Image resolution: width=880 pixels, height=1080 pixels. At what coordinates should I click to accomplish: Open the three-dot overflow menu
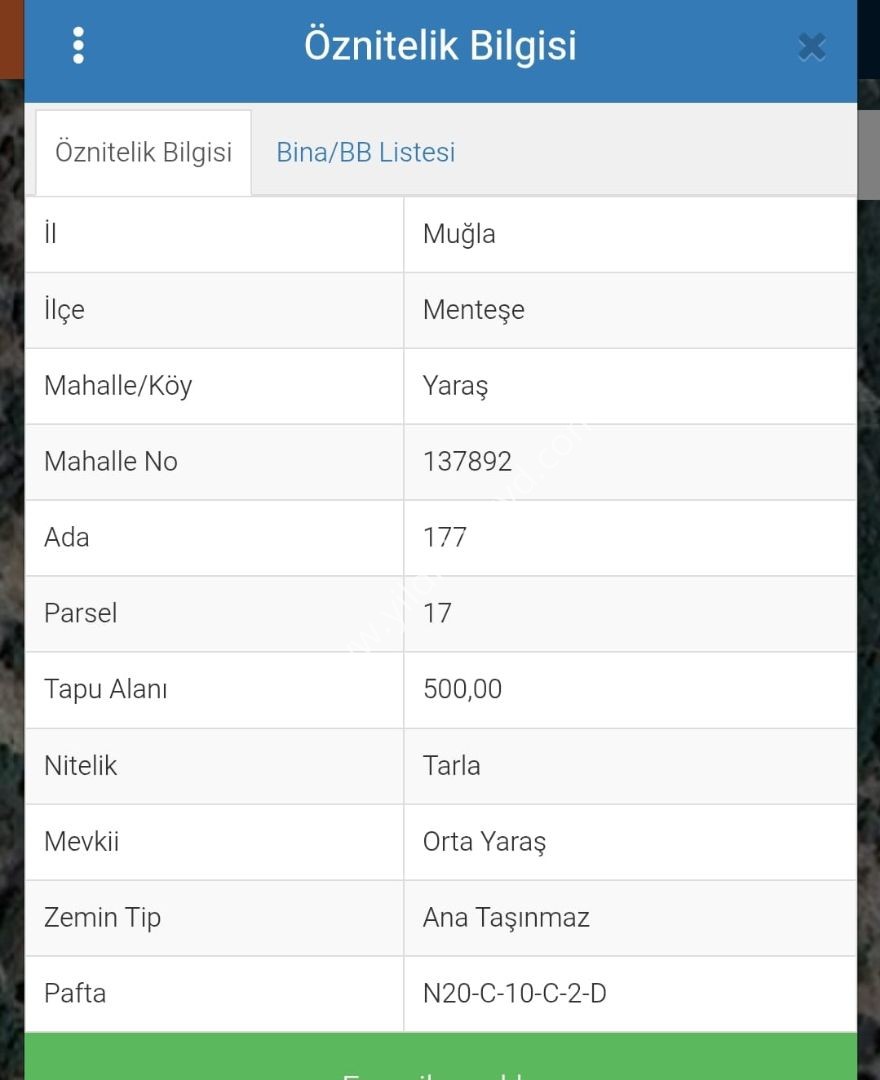[x=78, y=45]
